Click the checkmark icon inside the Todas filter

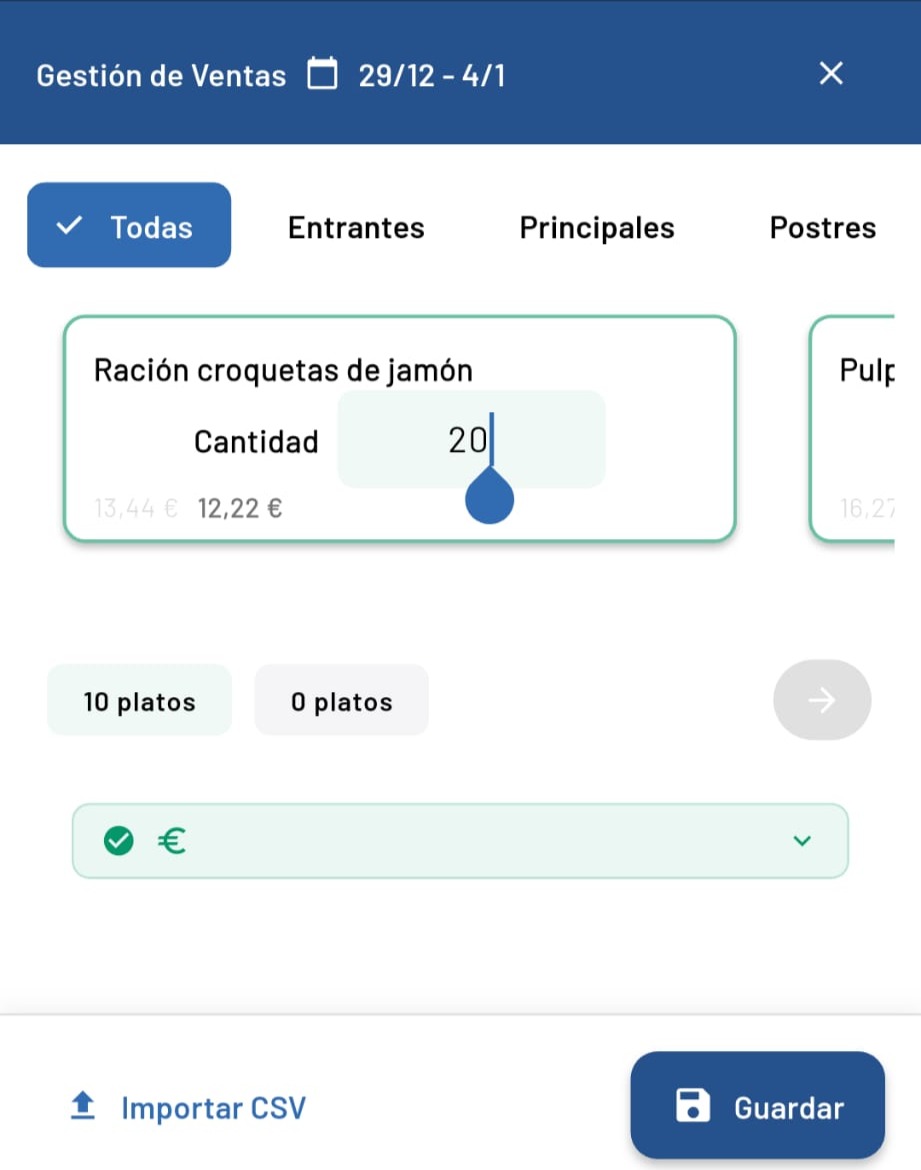click(x=68, y=225)
